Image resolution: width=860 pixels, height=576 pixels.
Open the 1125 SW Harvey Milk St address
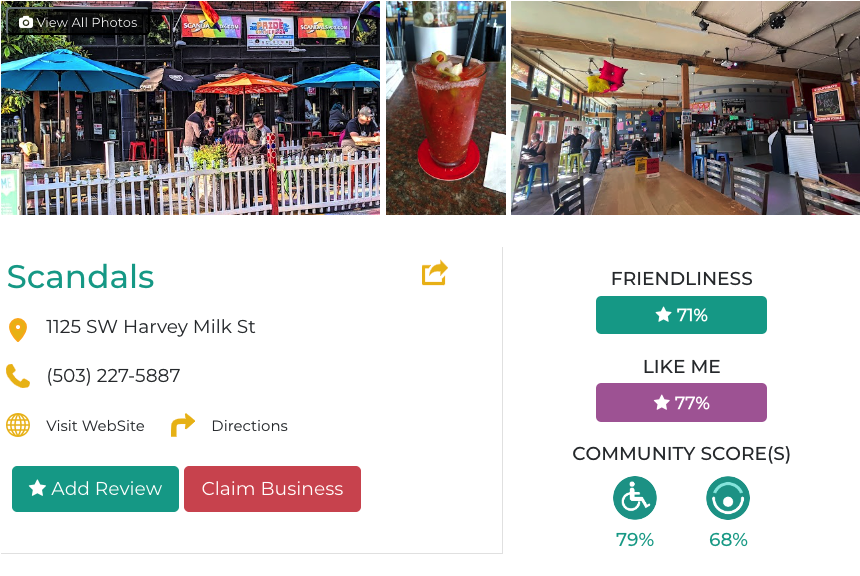coord(151,327)
